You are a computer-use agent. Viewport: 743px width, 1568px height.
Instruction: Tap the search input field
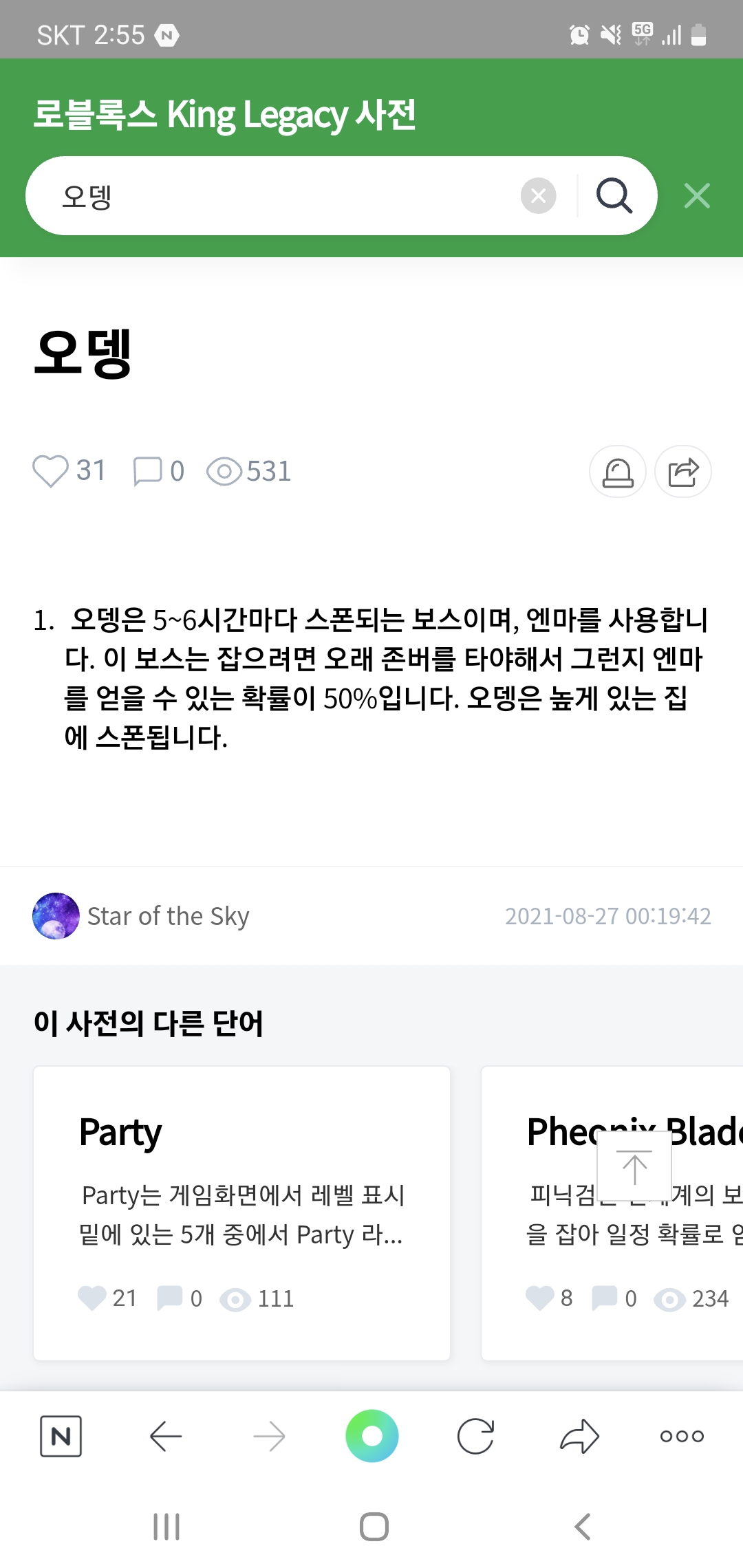pos(275,196)
